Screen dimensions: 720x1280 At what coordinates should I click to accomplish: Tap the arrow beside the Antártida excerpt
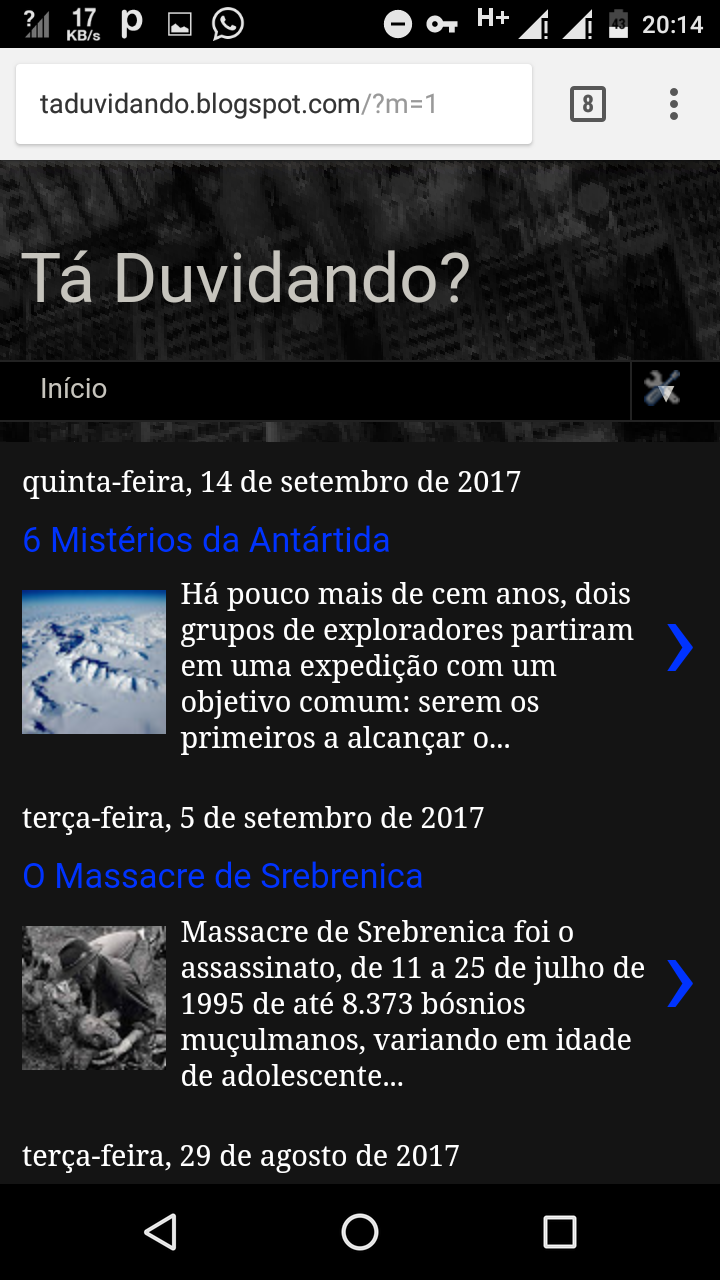[x=679, y=646]
